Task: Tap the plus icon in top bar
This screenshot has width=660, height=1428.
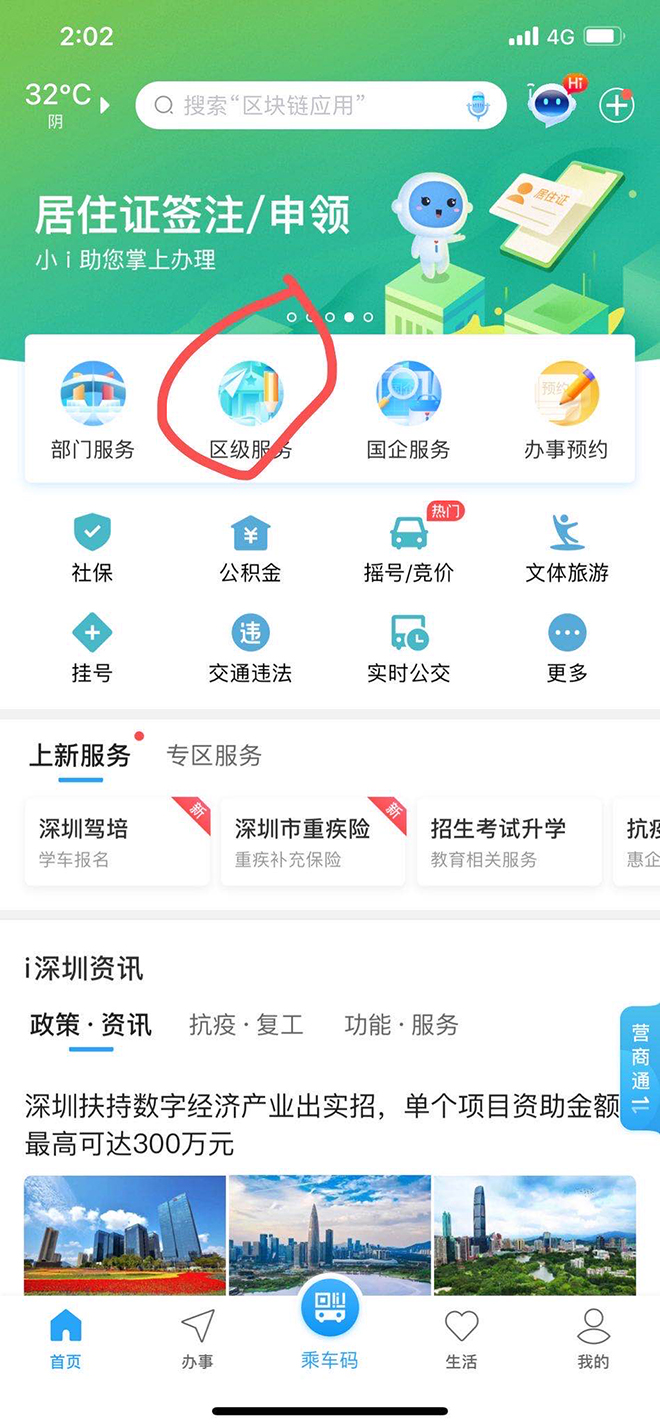Action: [616, 106]
